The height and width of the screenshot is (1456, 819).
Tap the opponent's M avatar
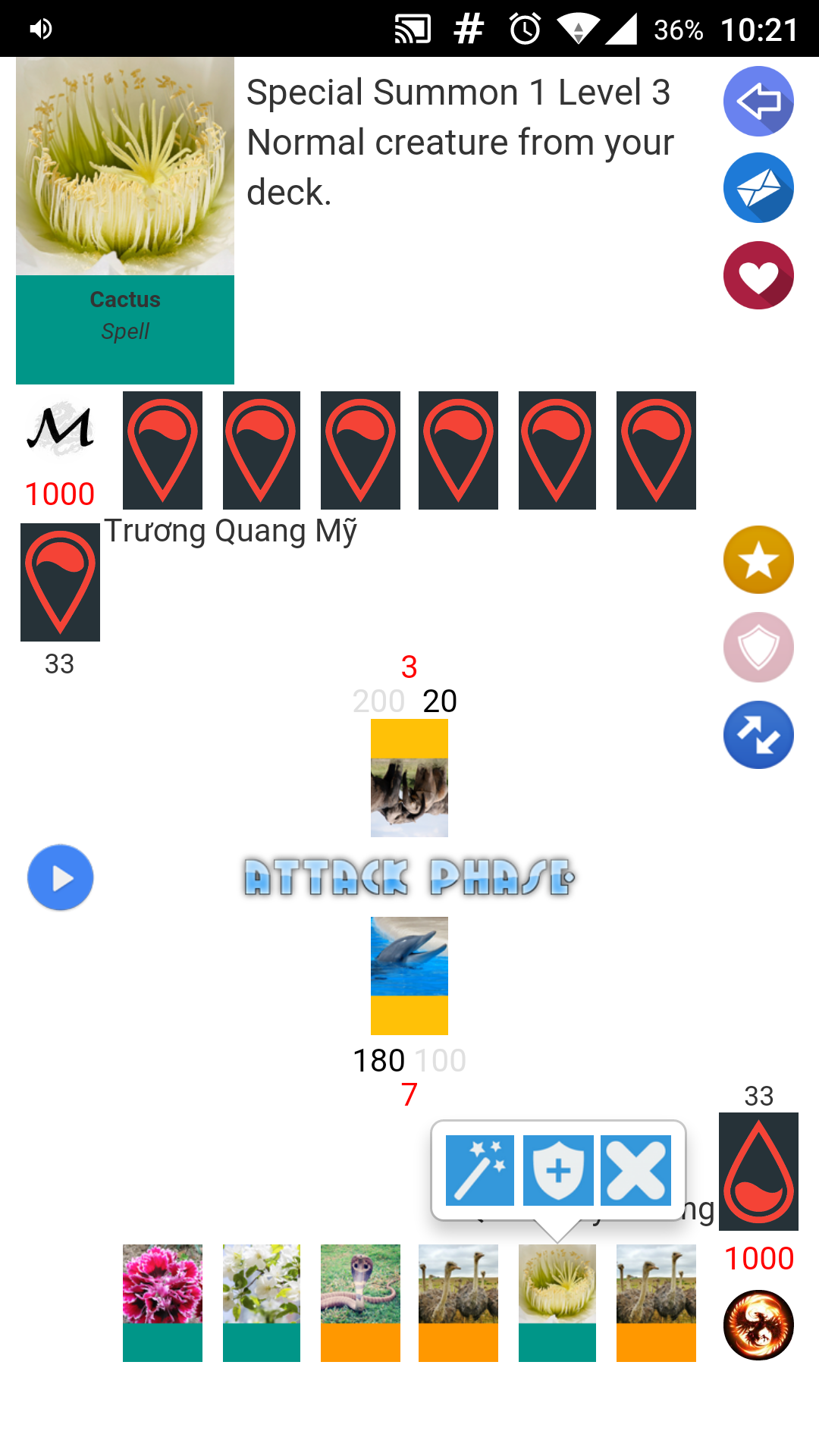coord(61,429)
